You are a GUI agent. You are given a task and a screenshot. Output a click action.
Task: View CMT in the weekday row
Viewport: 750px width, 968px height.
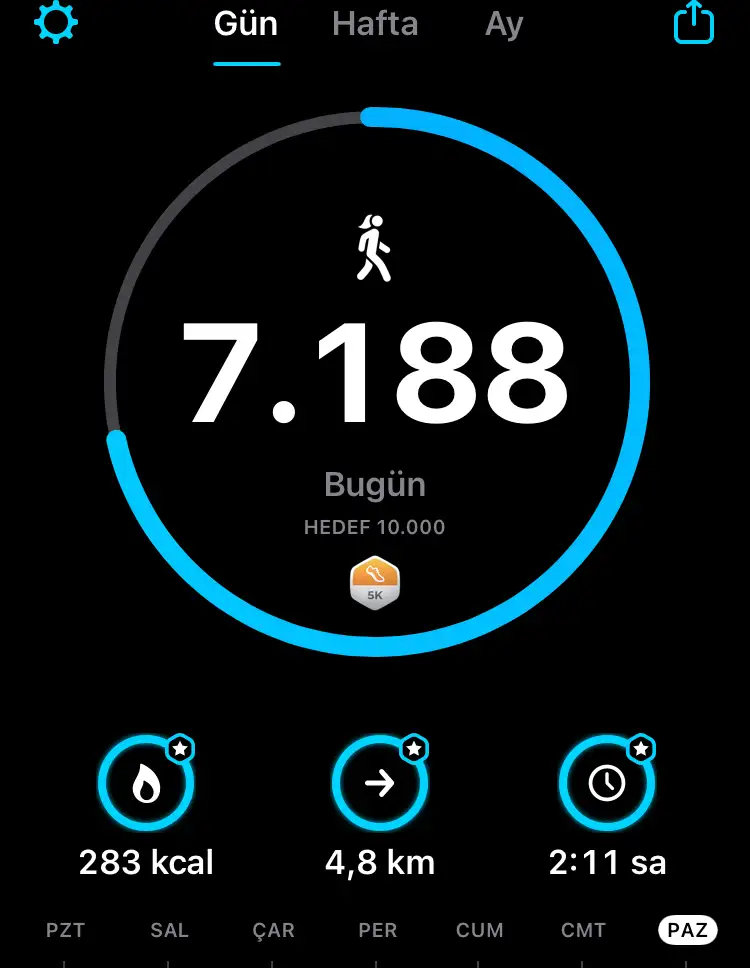pos(584,931)
